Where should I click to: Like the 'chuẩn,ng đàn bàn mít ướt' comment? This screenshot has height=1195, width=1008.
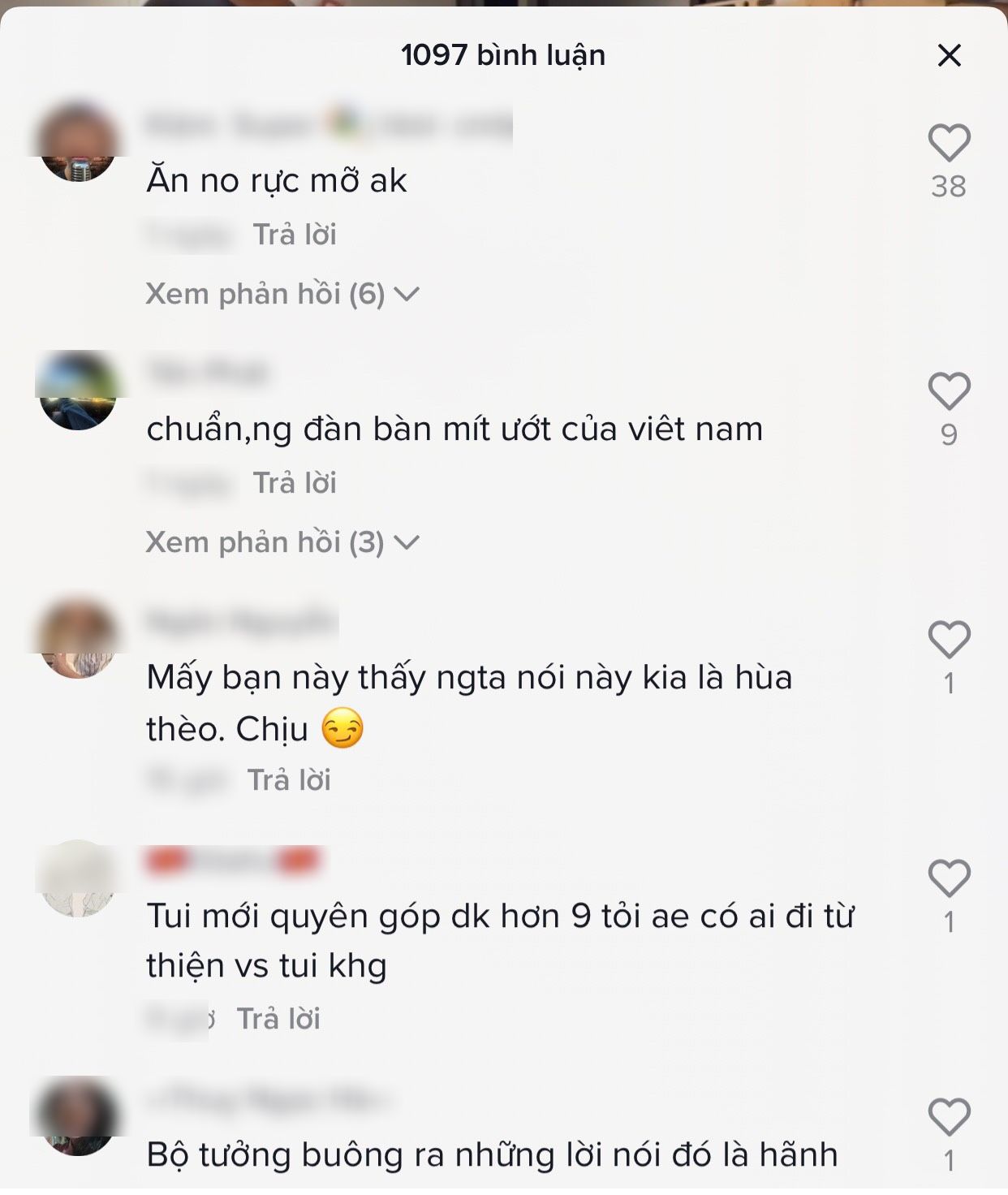949,392
